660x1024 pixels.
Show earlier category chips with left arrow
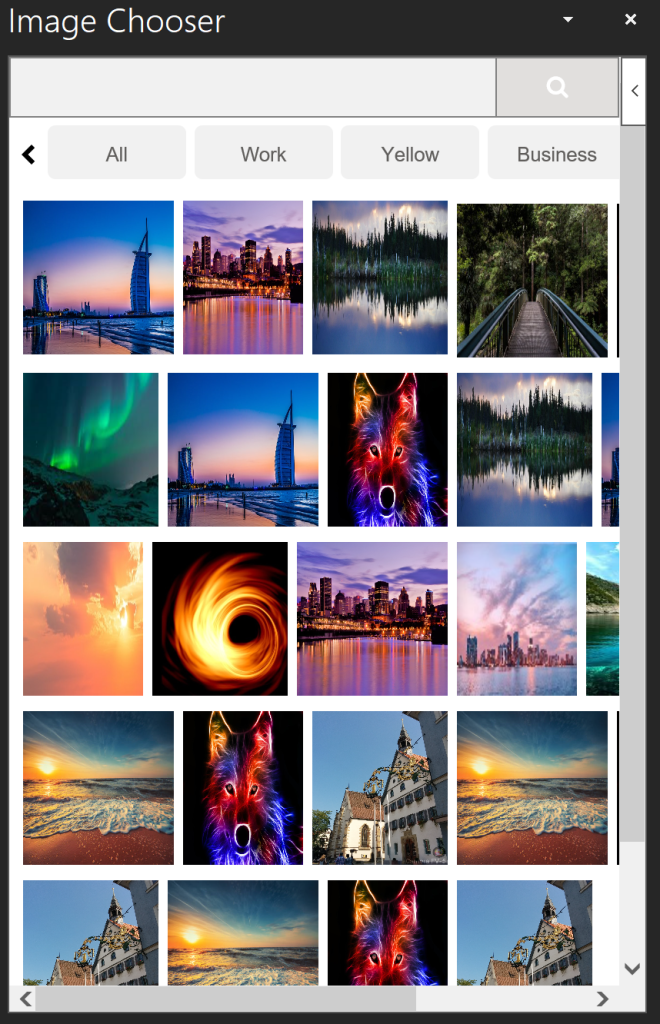coord(28,154)
